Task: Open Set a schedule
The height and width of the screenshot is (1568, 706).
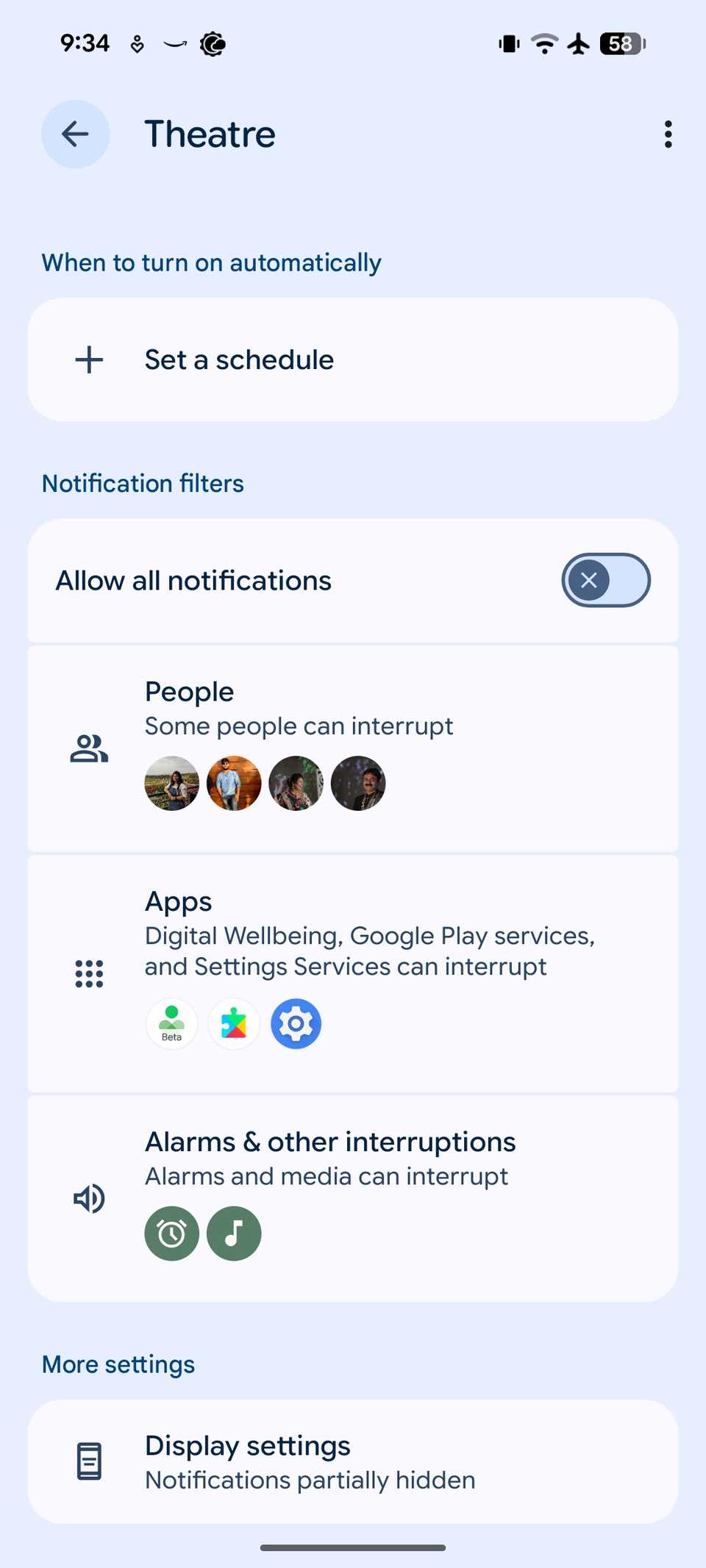Action: (x=353, y=359)
